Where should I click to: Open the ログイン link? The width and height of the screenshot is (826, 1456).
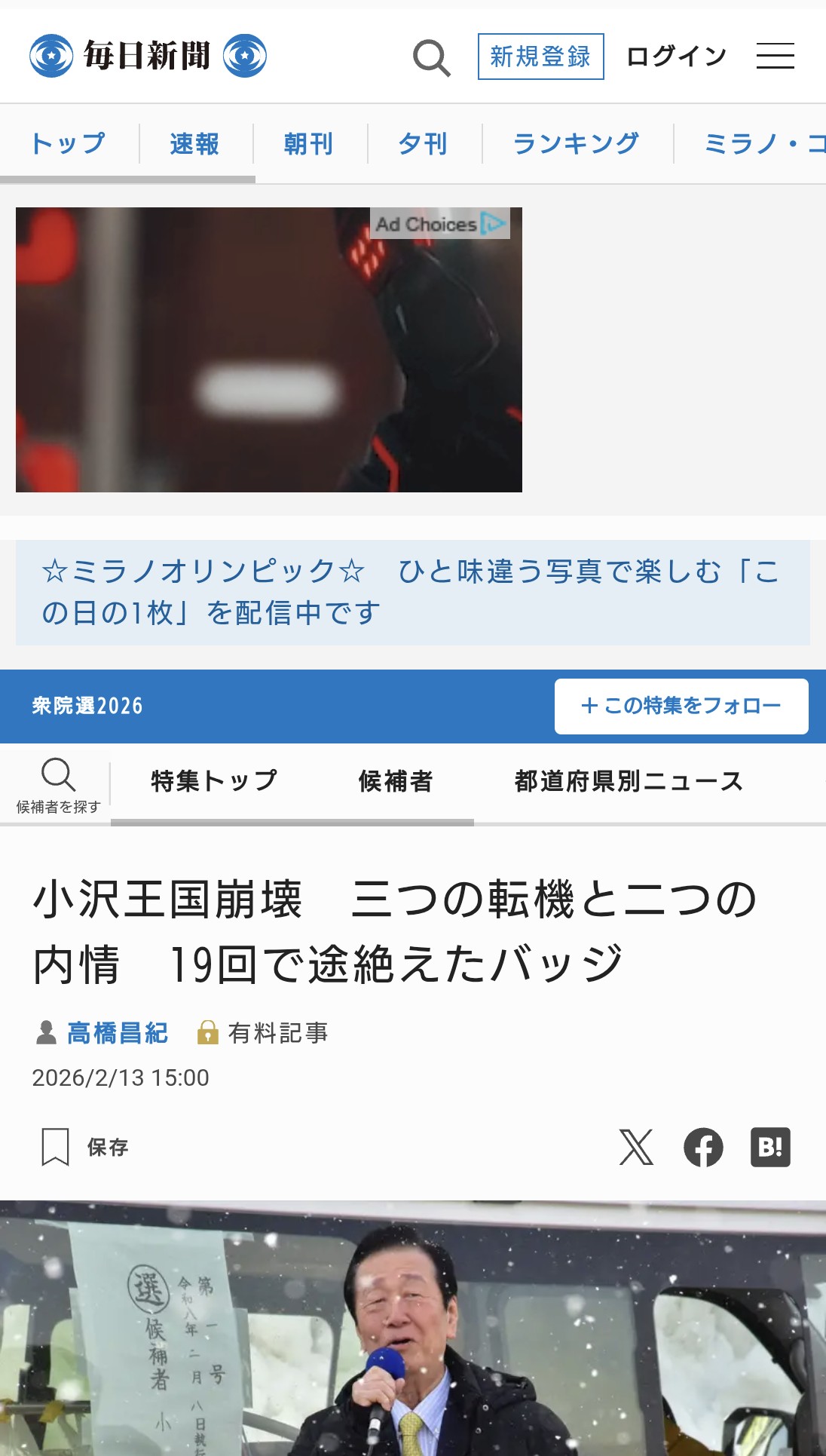676,57
